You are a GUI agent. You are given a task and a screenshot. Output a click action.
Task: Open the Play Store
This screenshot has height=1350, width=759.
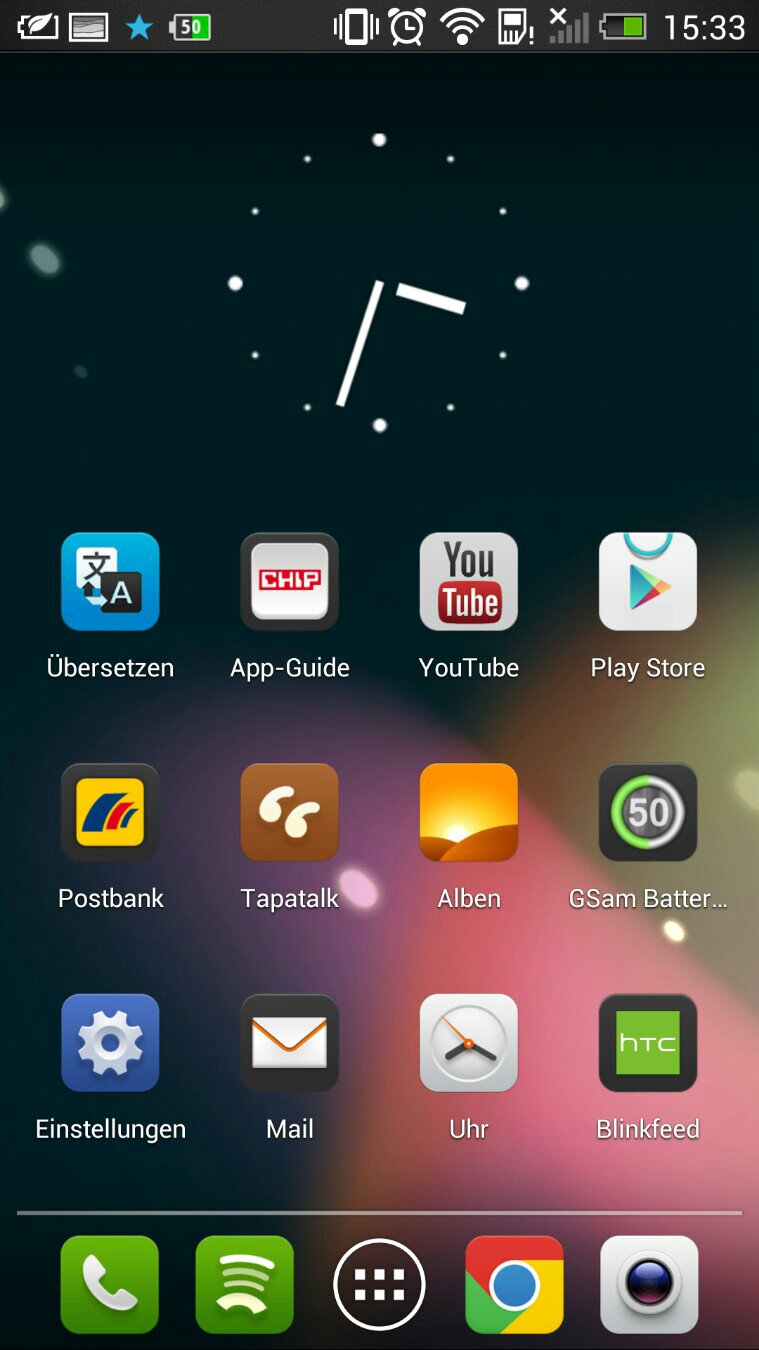[x=648, y=582]
